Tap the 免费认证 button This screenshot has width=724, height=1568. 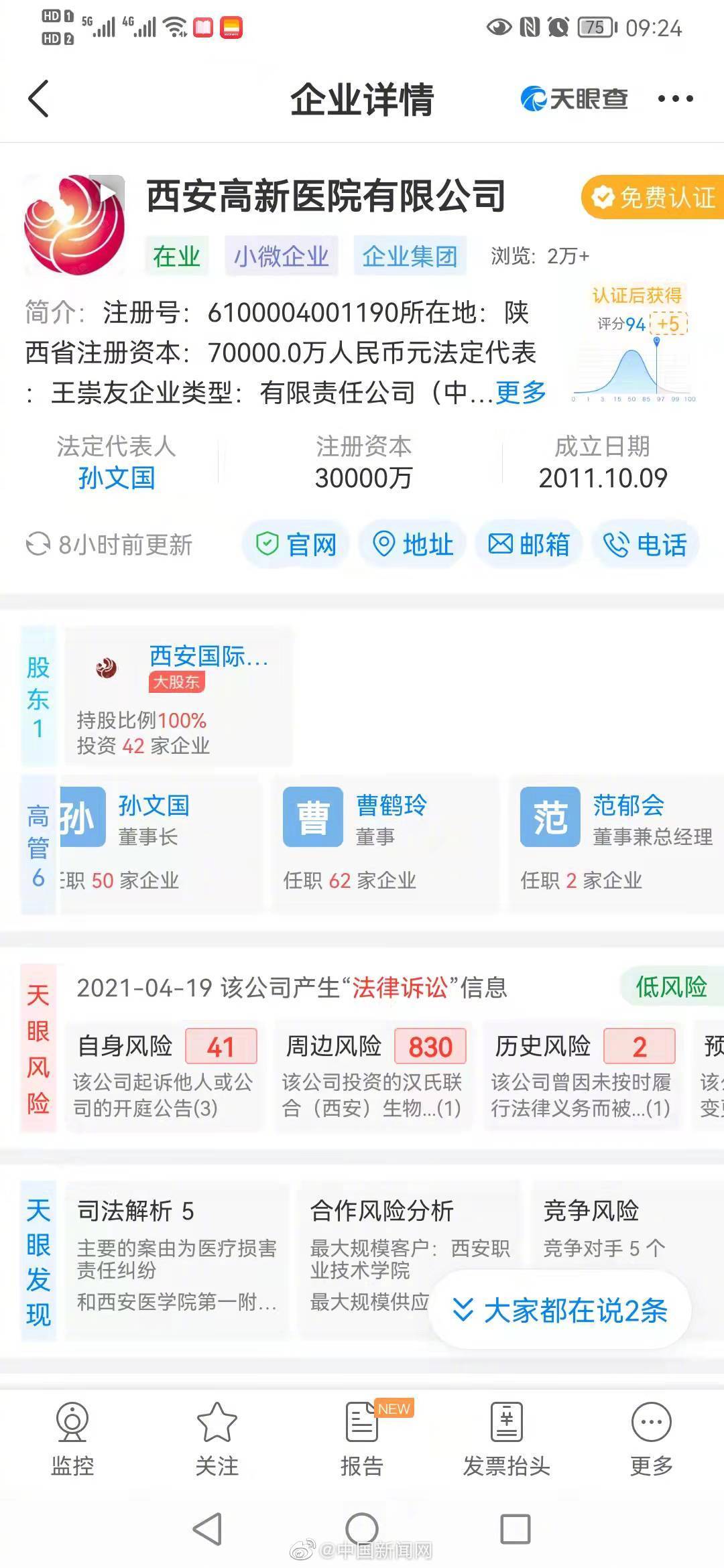pos(653,197)
